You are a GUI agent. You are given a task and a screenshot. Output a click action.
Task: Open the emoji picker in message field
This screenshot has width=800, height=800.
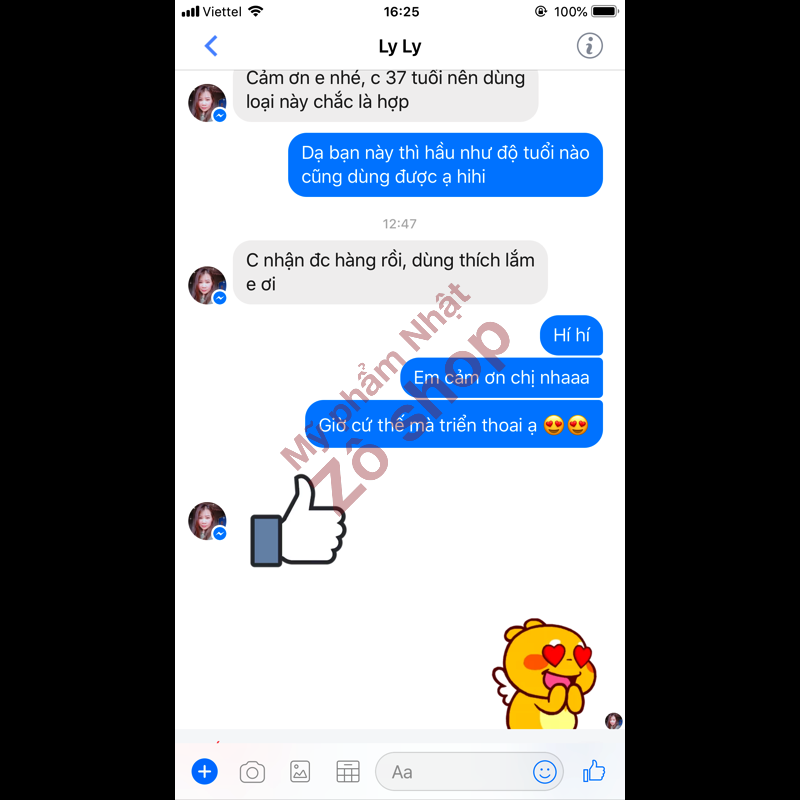point(545,771)
